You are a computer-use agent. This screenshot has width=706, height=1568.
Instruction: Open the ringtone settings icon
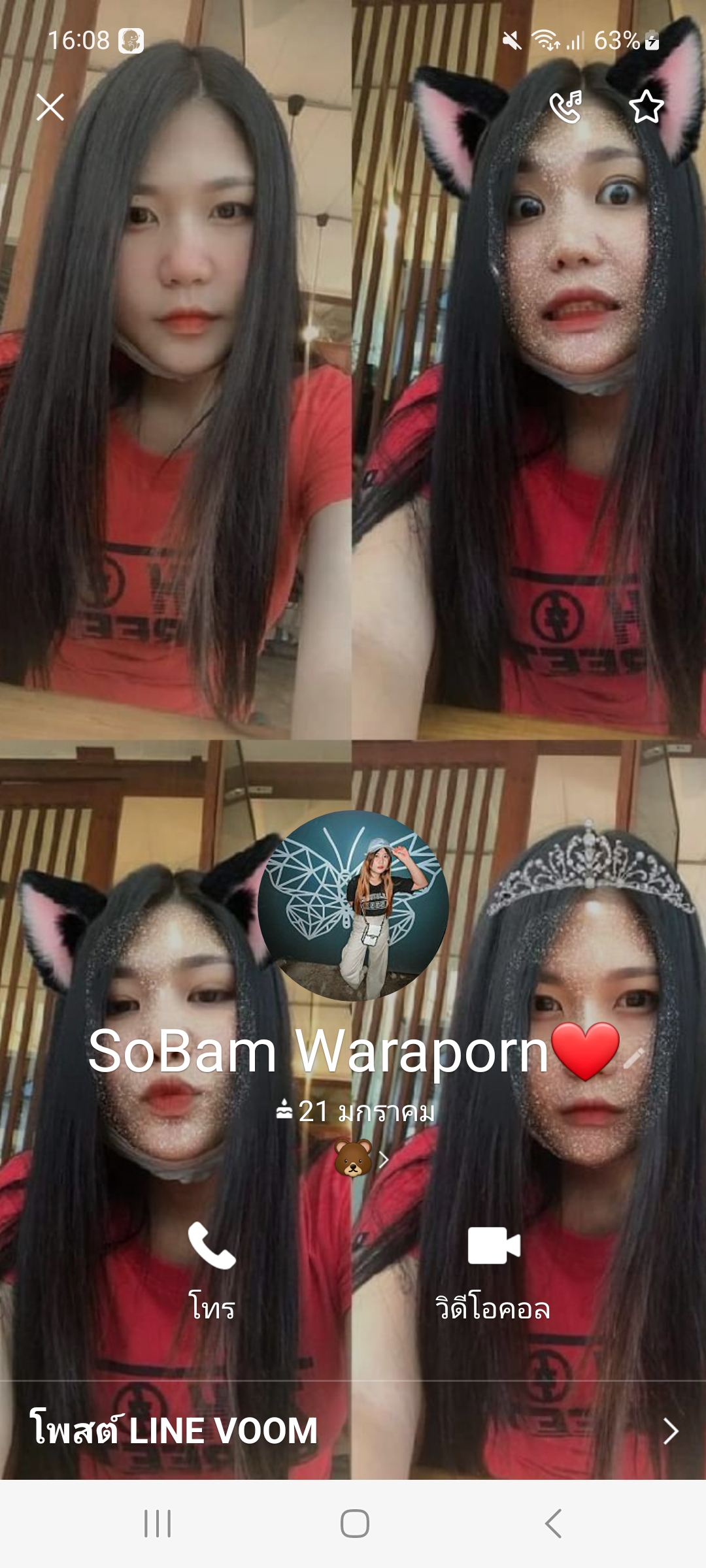tap(566, 107)
